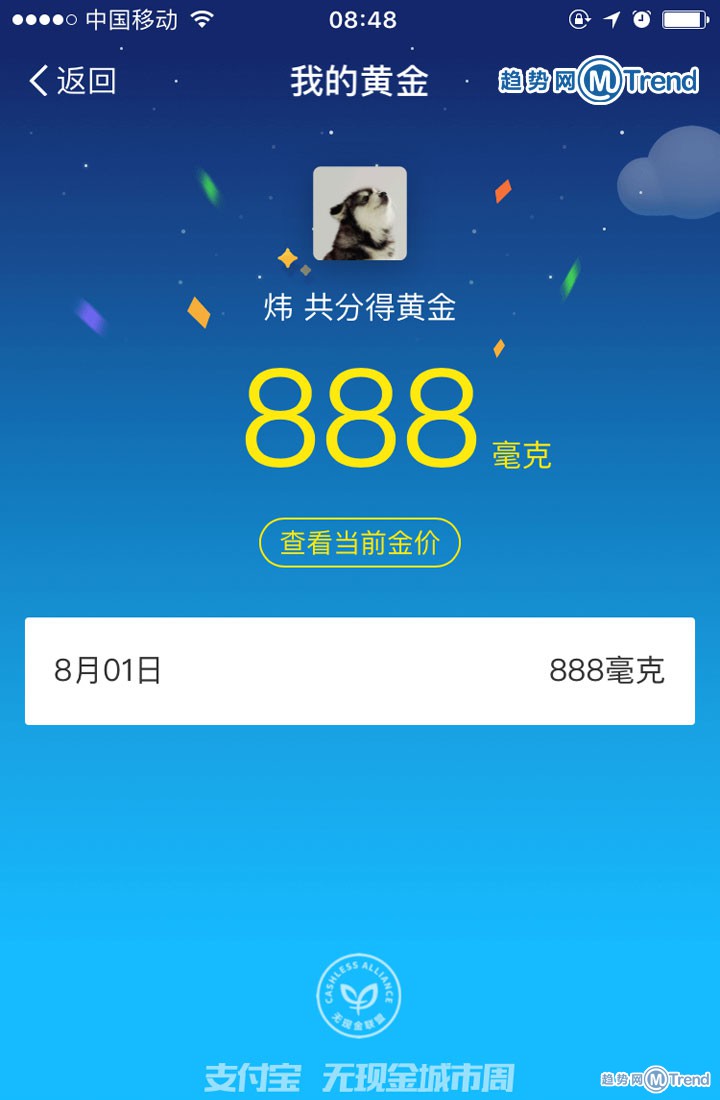Screen dimensions: 720x1100
Task: Open the Cashless Alliance sprout badge
Action: [x=358, y=995]
